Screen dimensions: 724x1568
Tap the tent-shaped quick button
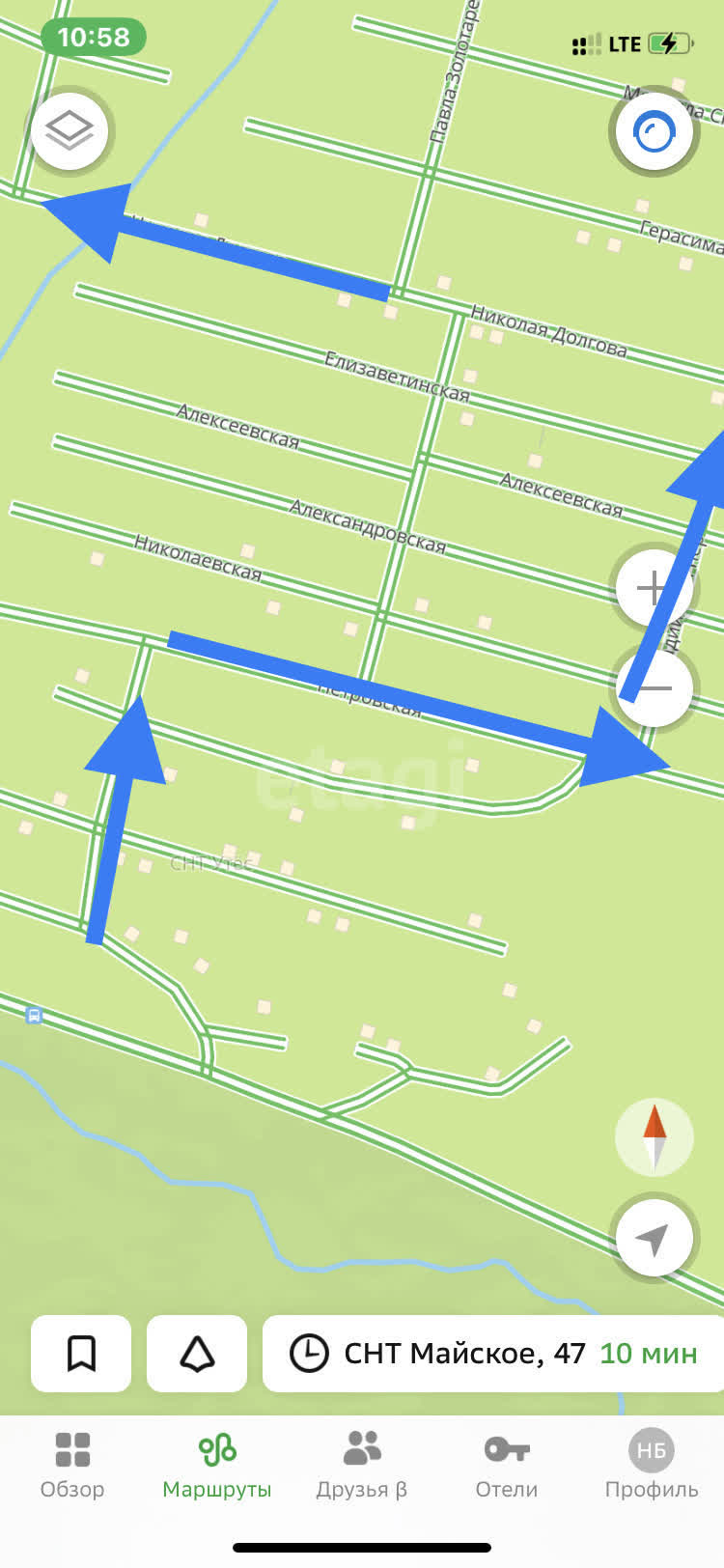click(x=197, y=1353)
